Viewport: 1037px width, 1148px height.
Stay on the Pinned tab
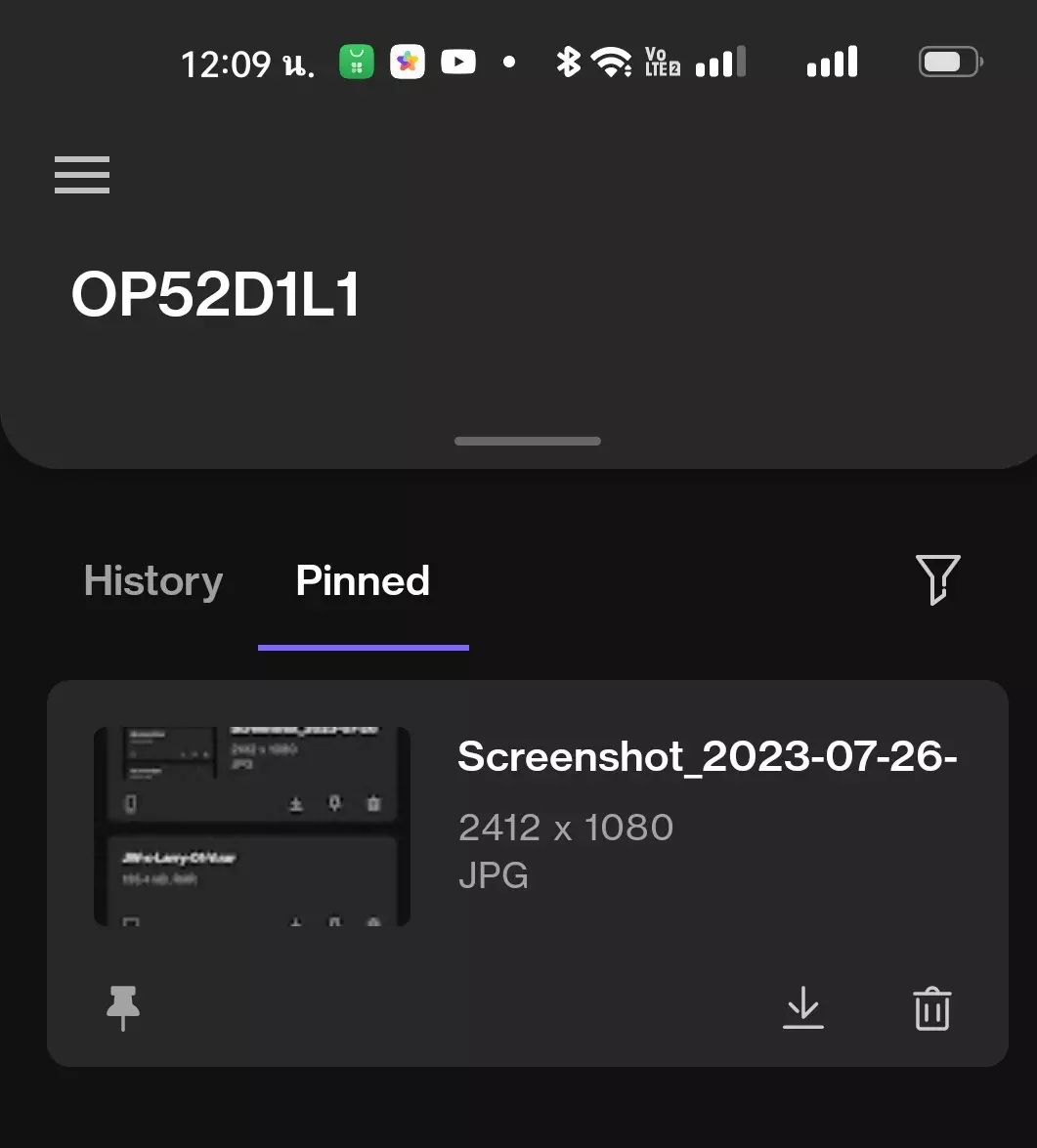click(363, 580)
